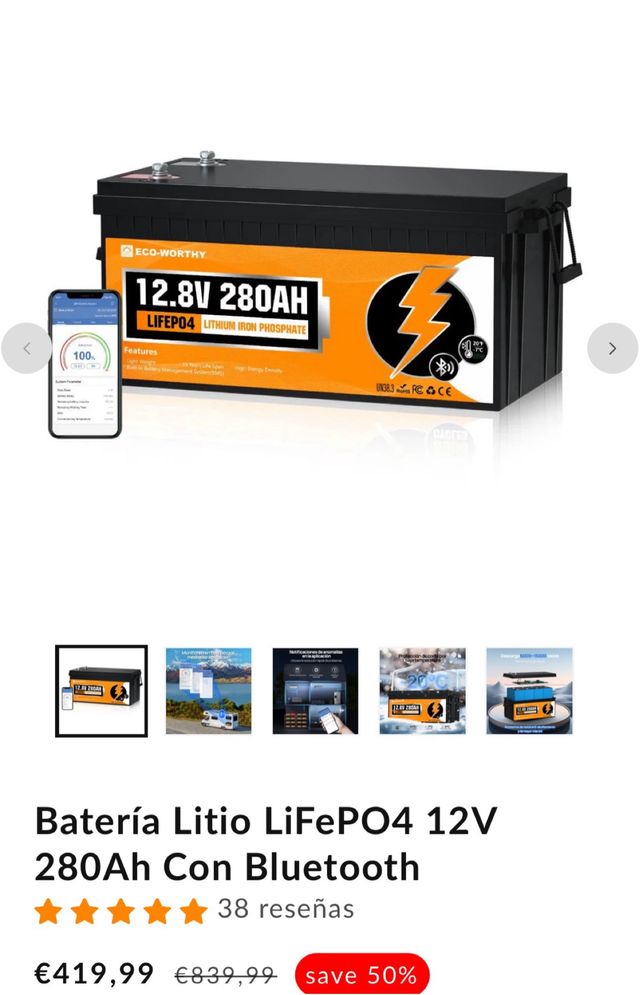Viewport: 640px width, 995px height.
Task: Open the 38 reseñas reviews
Action: pos(285,909)
